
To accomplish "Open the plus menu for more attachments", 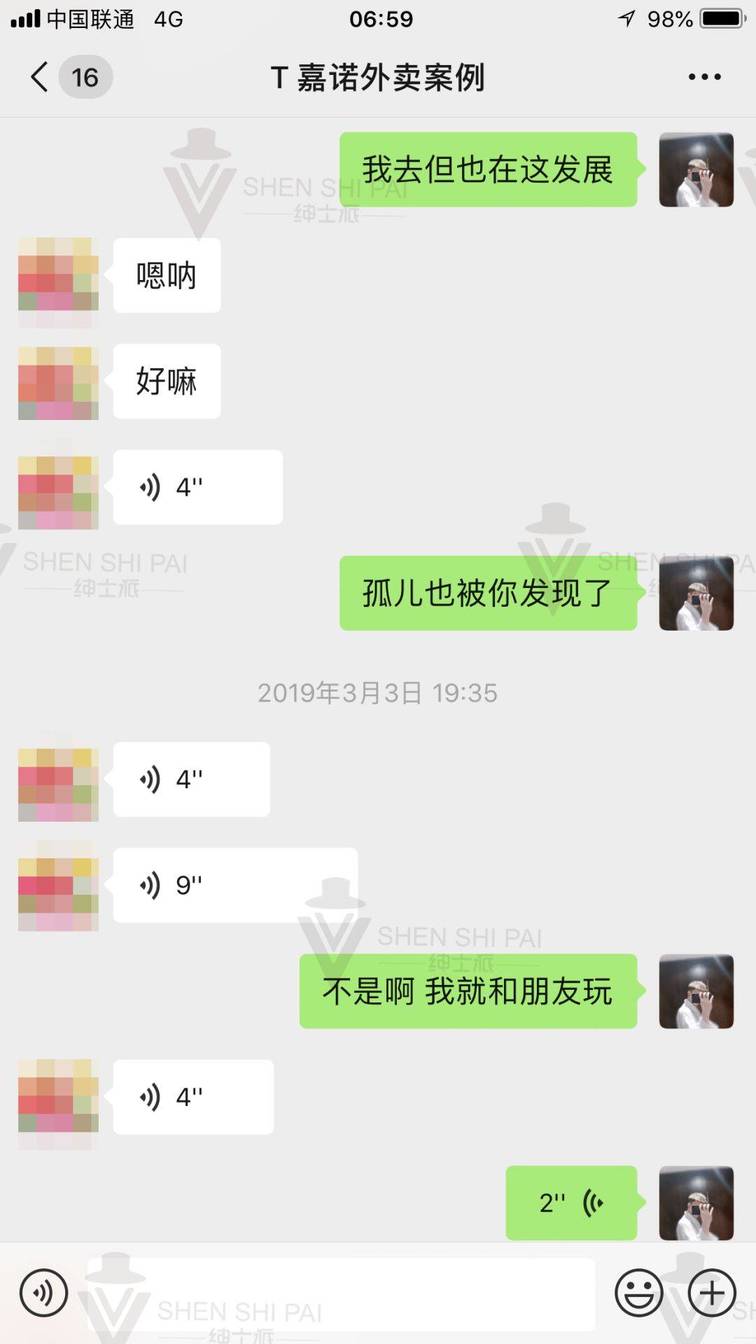I will pos(712,1292).
